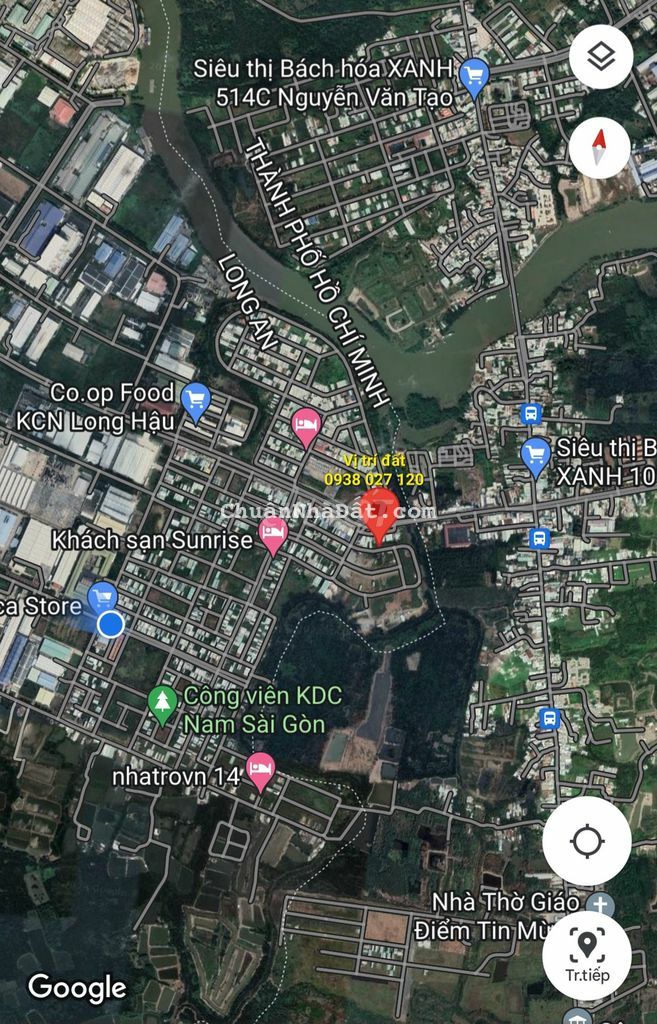657x1024 pixels.
Task: Select Co.op Food KCN Long Hậu pin
Action: (195, 402)
